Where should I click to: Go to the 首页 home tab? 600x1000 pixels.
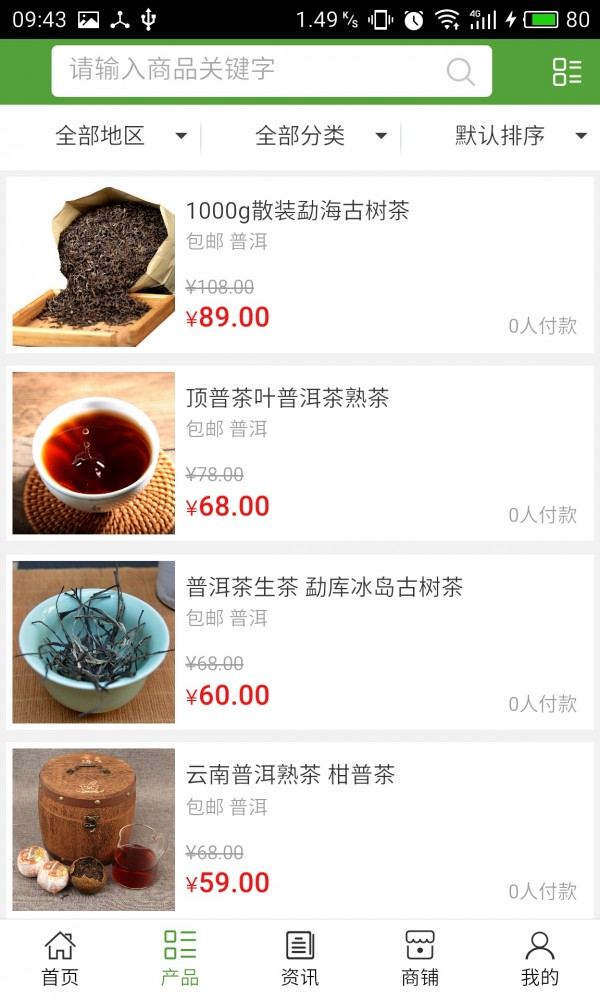[60, 958]
